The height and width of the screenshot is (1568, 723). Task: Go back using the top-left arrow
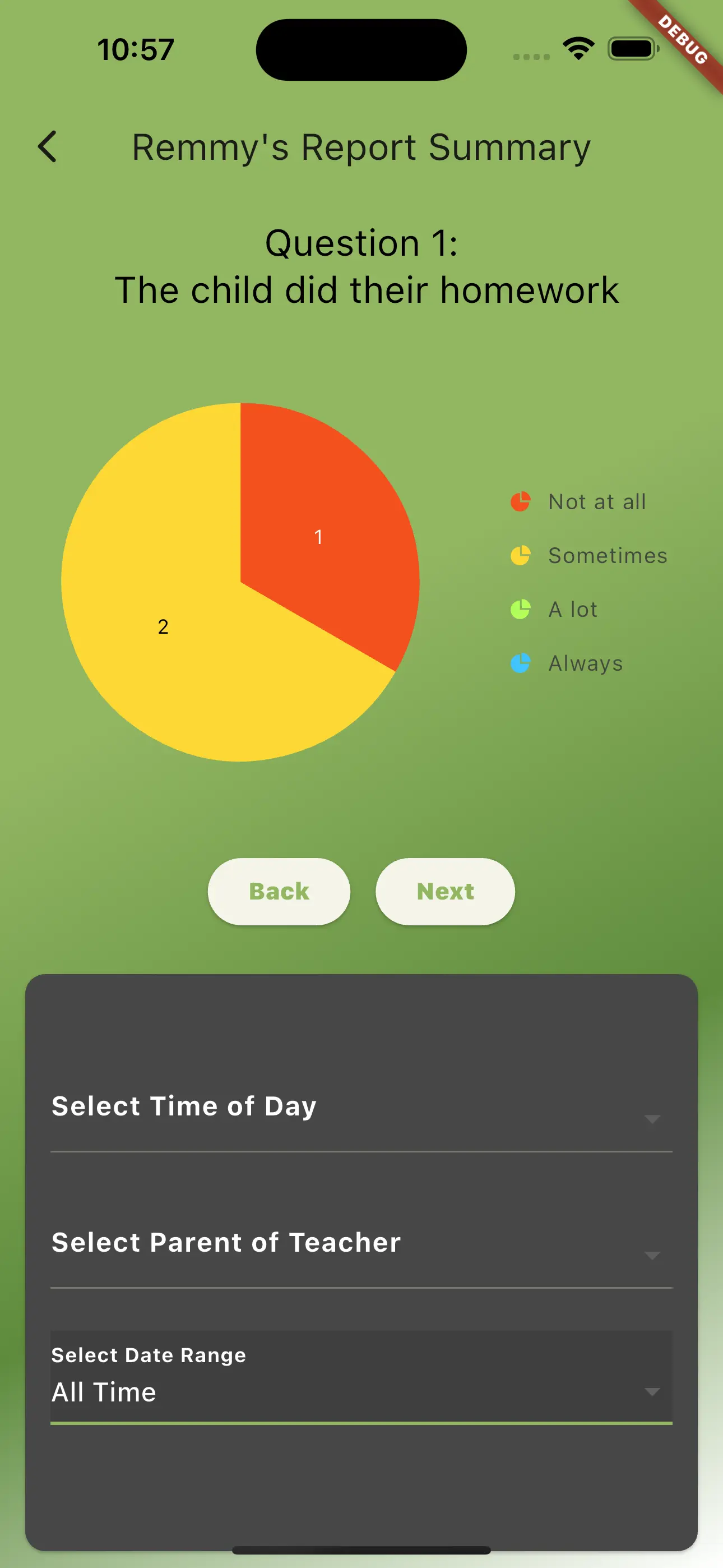[48, 147]
